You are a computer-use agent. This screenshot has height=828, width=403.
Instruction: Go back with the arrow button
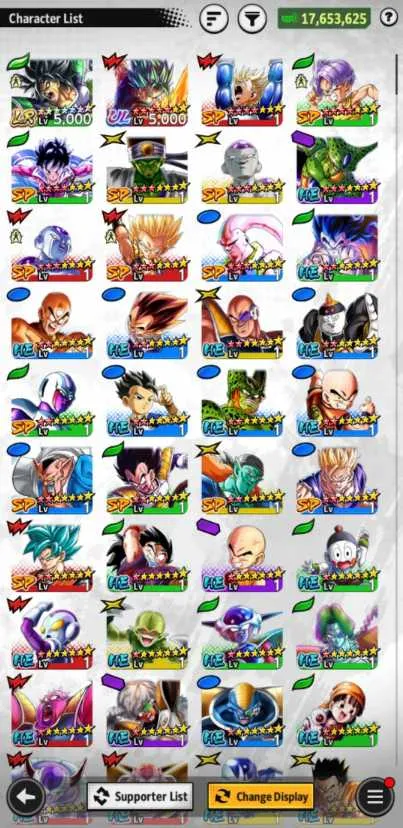26,796
